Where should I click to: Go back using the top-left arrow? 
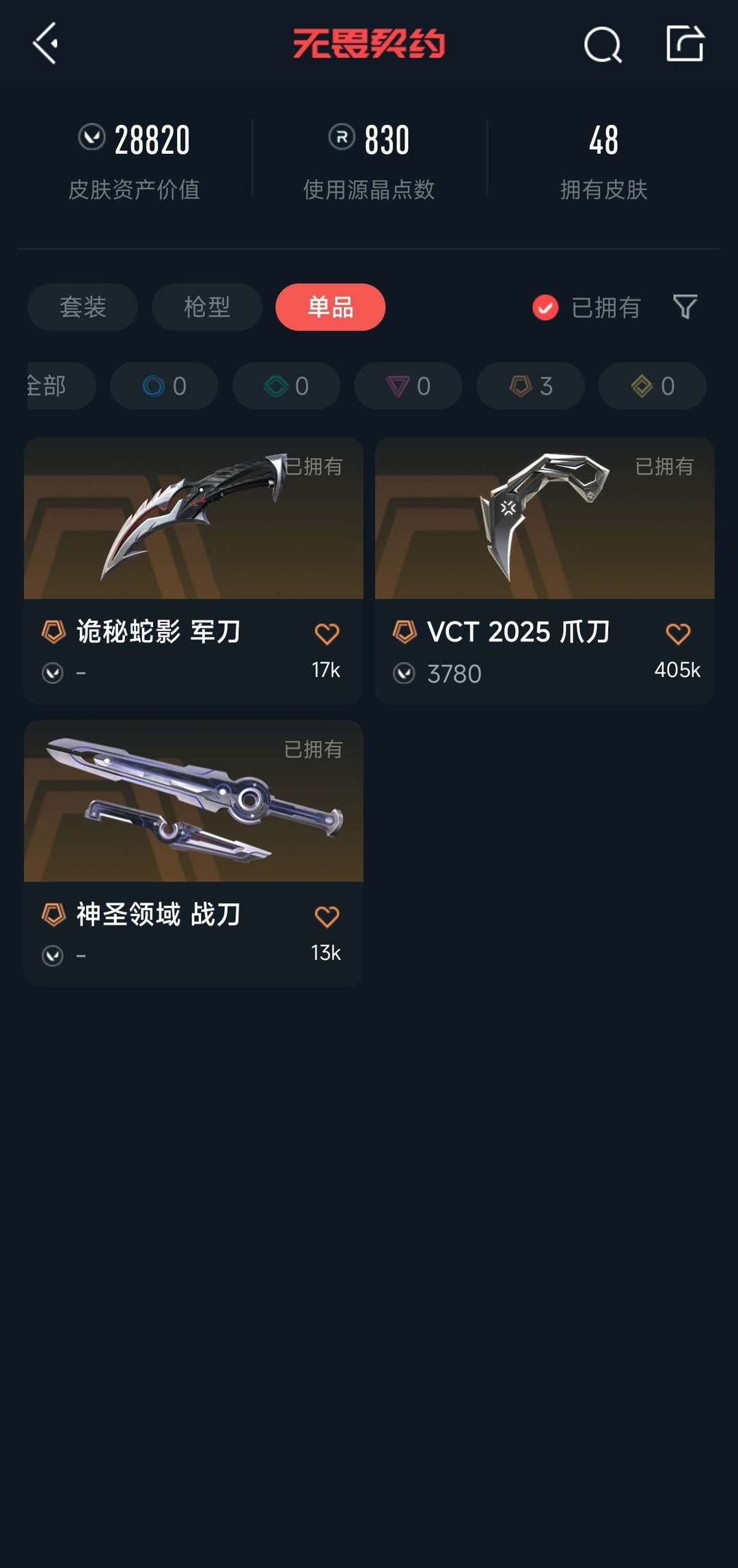(x=45, y=44)
